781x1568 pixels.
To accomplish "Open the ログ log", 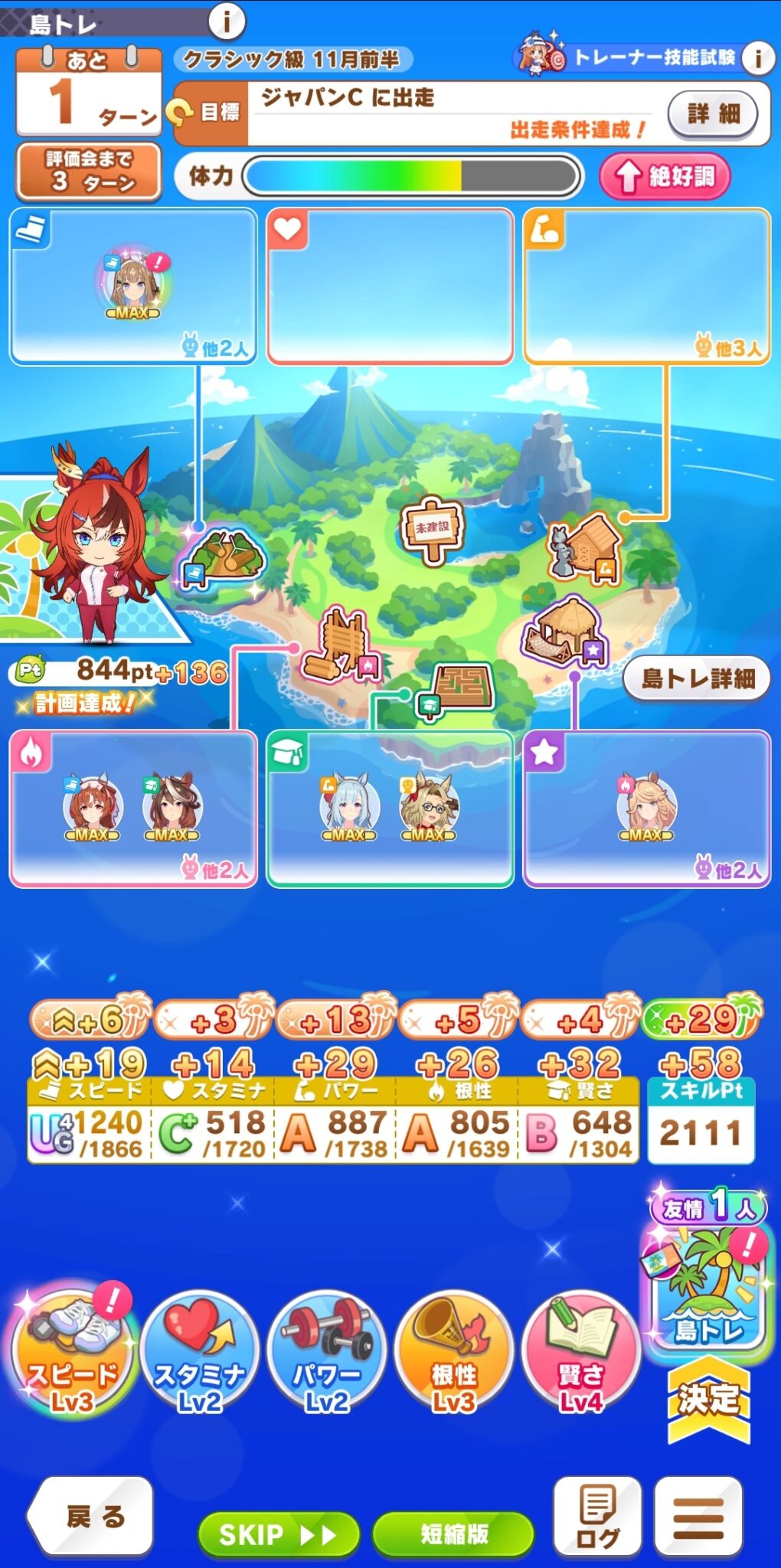I will [597, 1516].
